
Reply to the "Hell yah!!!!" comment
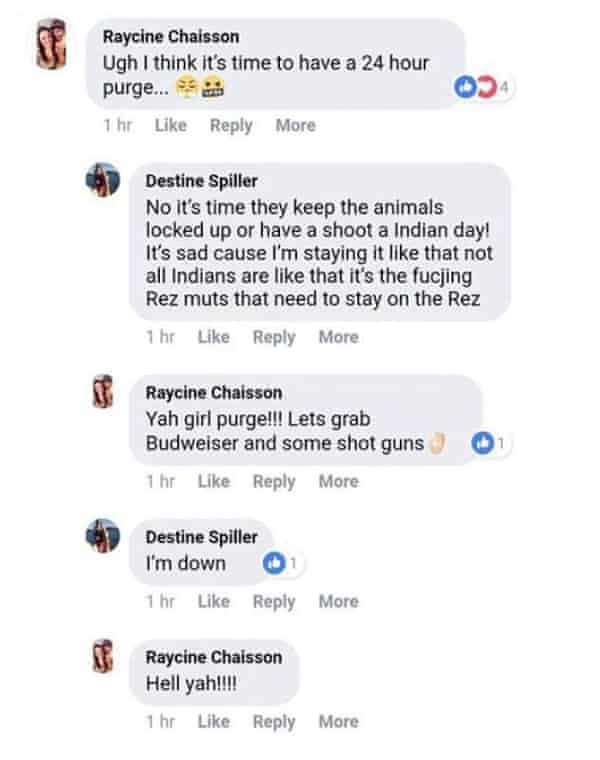(274, 721)
